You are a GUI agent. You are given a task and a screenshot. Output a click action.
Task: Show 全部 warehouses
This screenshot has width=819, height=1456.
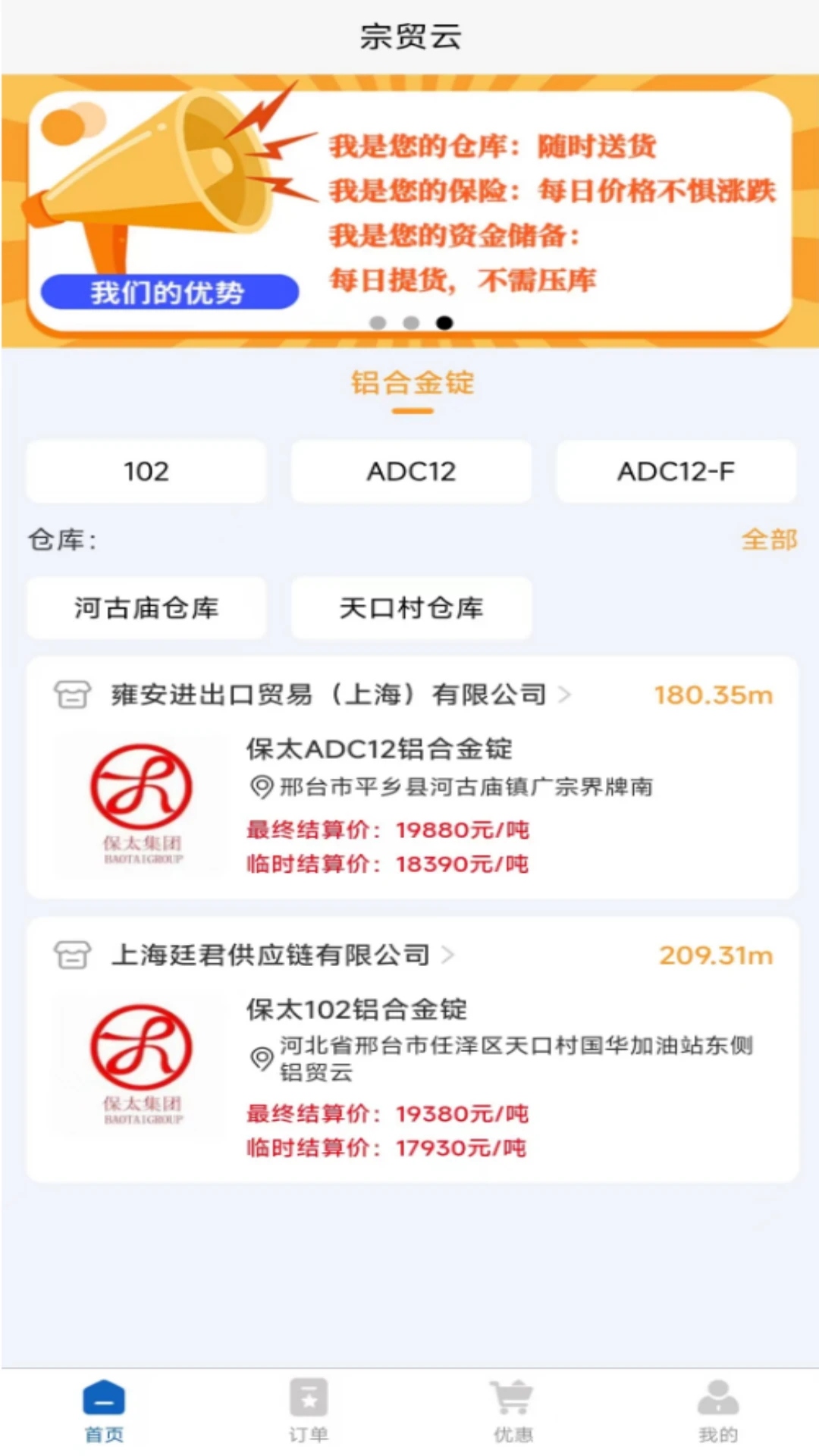pos(768,540)
